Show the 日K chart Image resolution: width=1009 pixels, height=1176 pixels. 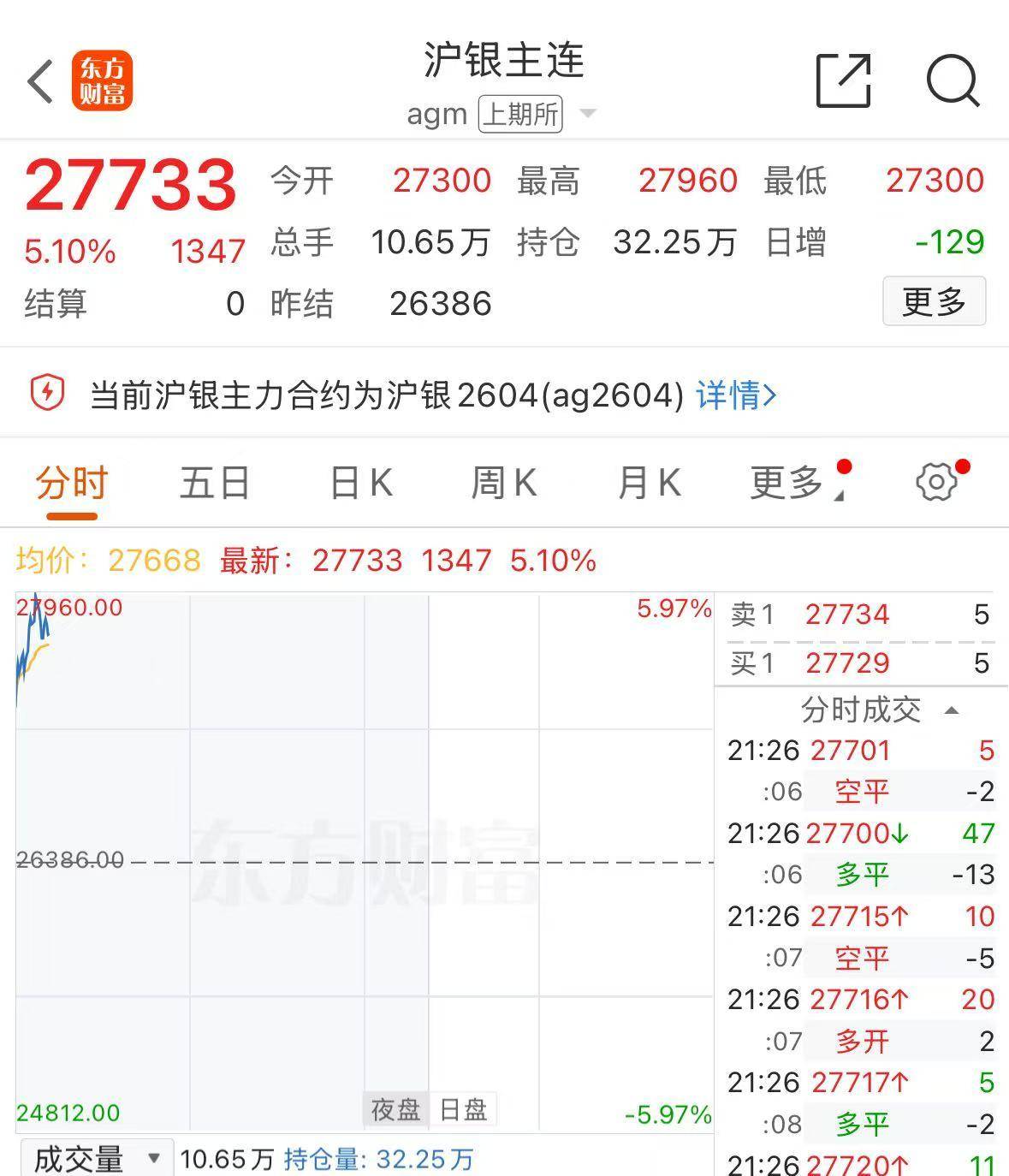[361, 484]
